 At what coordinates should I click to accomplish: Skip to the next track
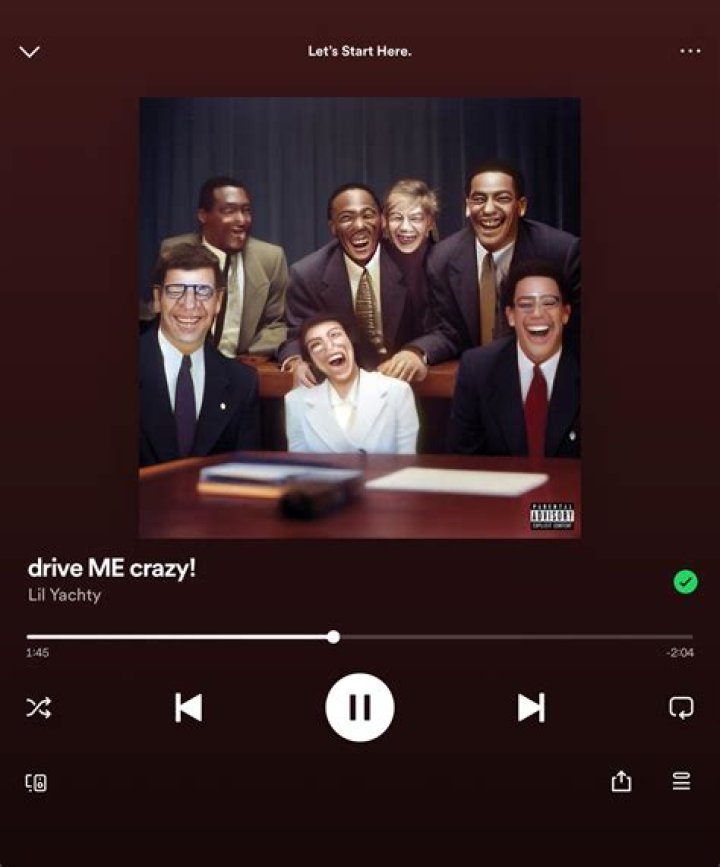click(x=531, y=708)
